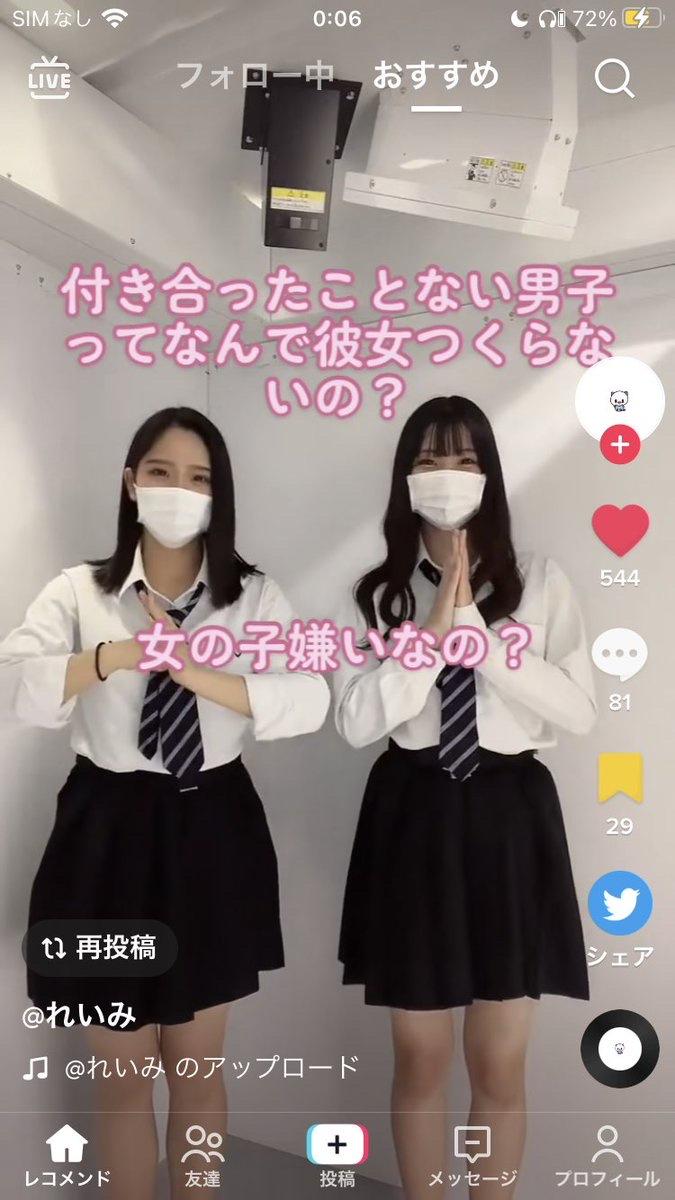Select the おすすめ tab

[x=435, y=75]
